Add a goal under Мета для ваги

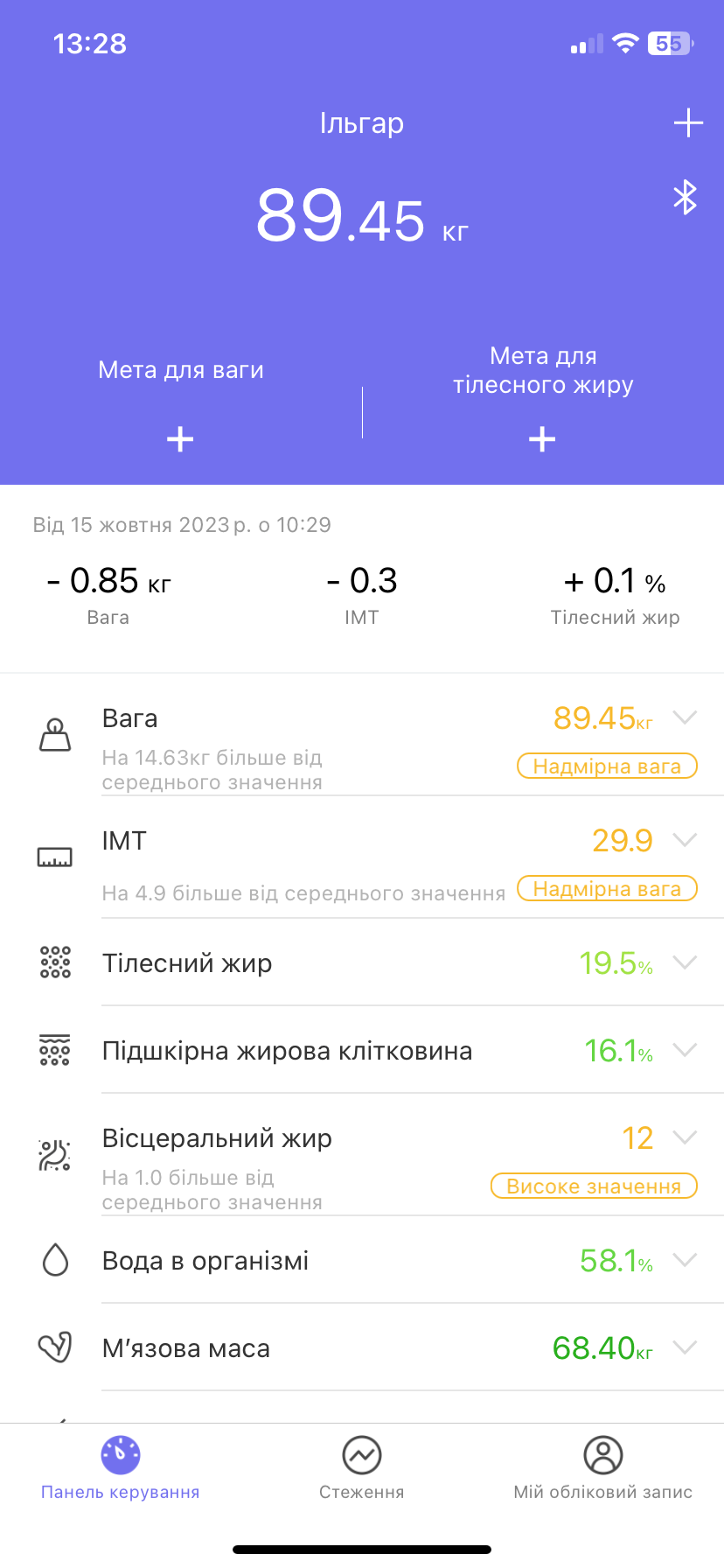pyautogui.click(x=180, y=438)
